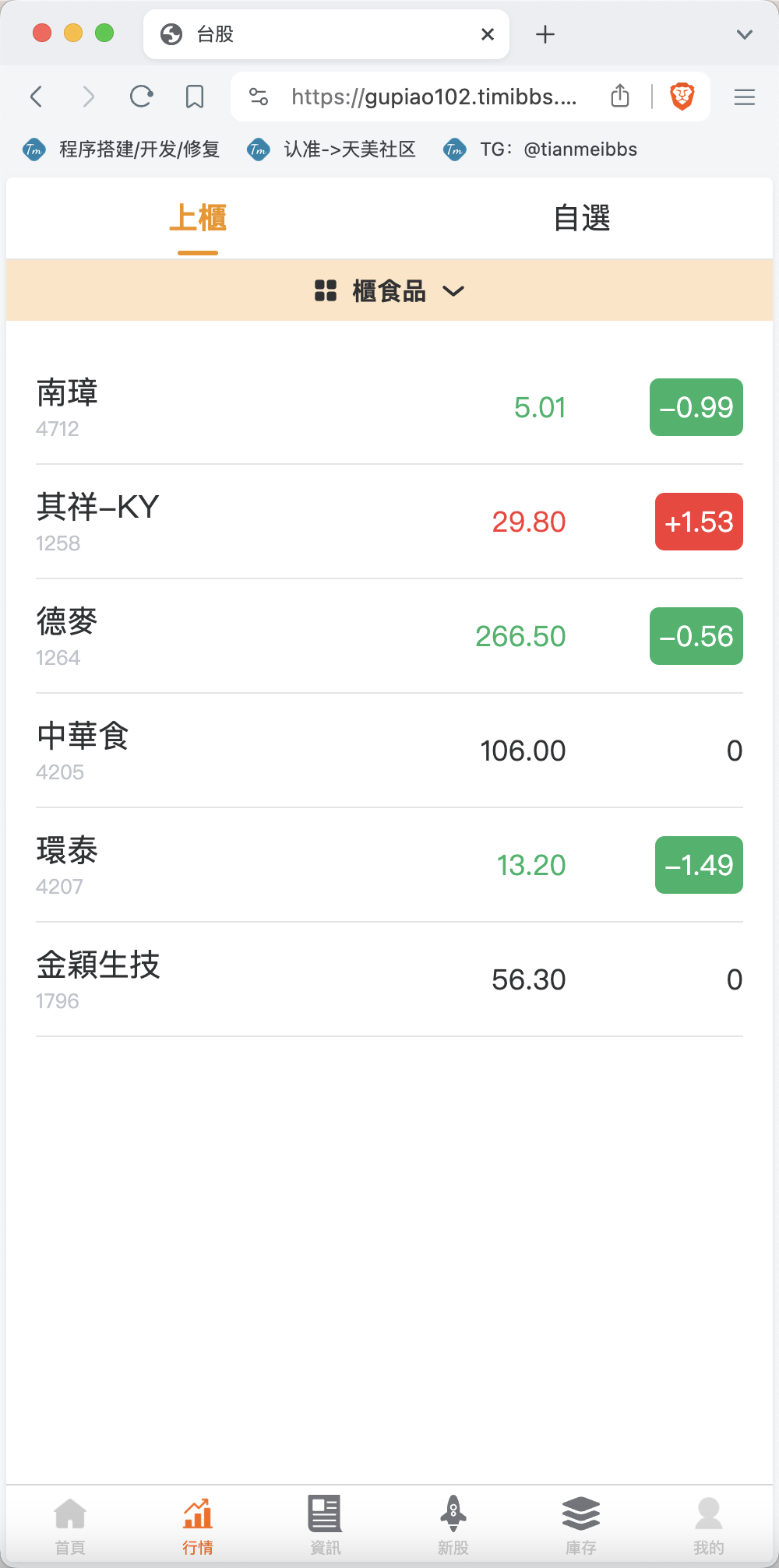Go to the 首頁 home tab

[70, 1525]
